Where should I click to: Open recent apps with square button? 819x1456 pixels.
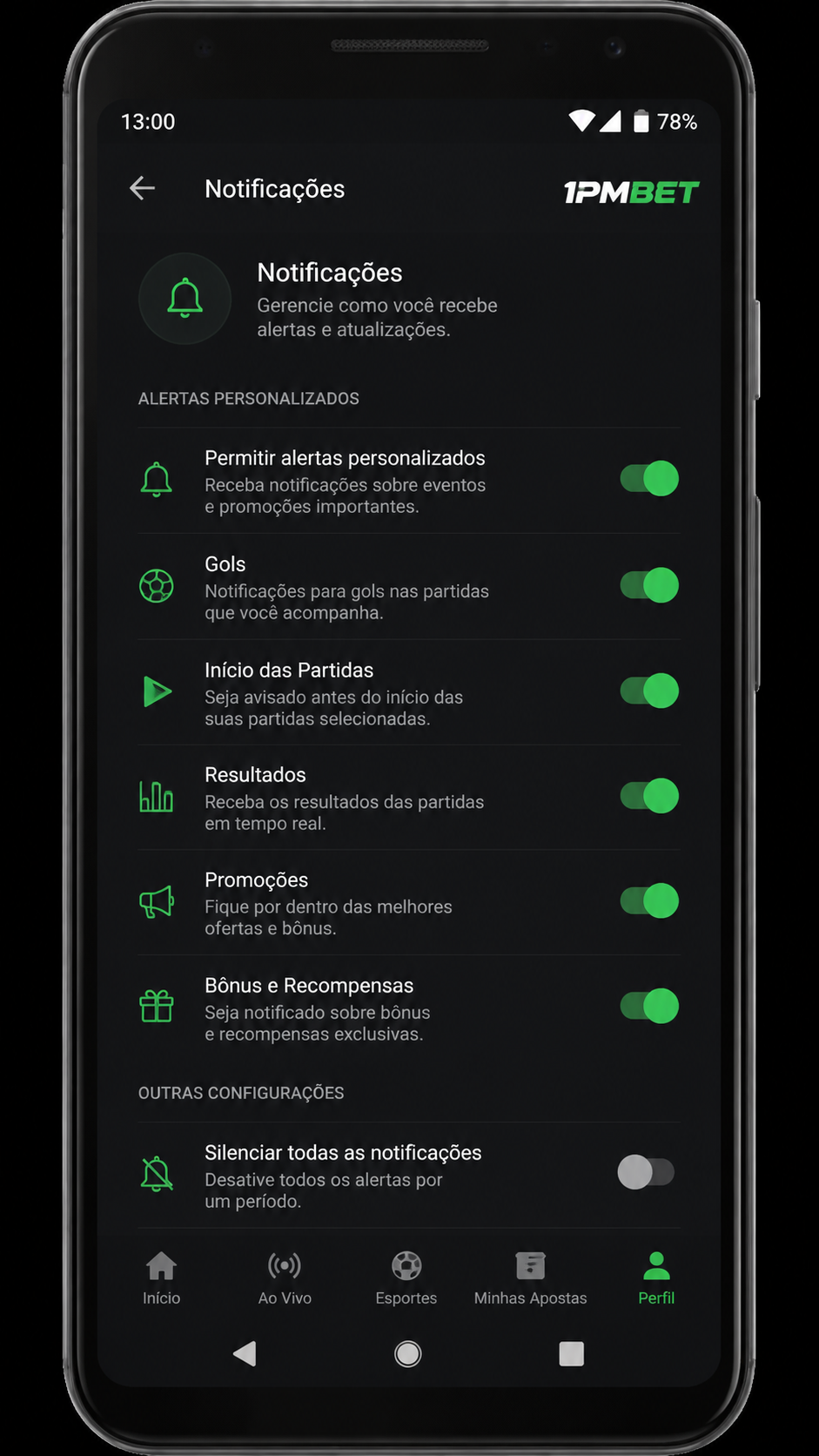click(571, 1353)
